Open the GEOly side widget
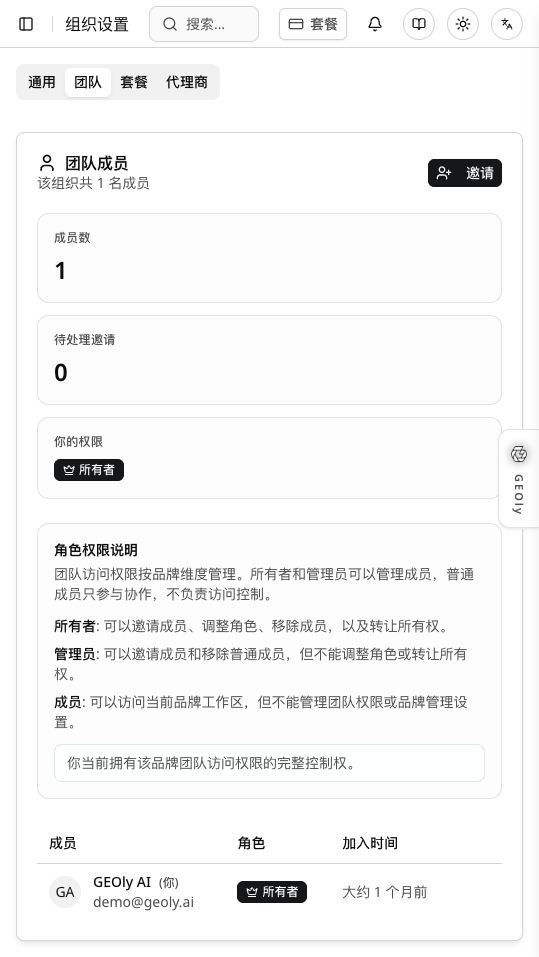The image size is (539, 957). point(519,478)
